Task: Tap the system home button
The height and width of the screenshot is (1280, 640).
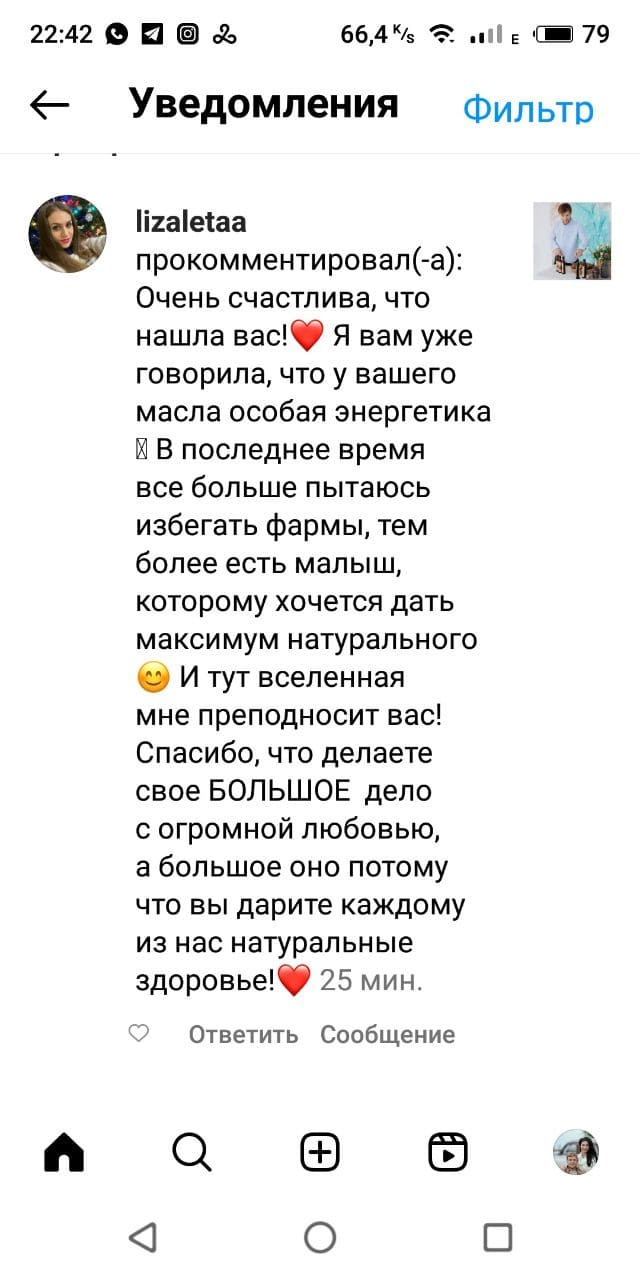Action: 320,1237
